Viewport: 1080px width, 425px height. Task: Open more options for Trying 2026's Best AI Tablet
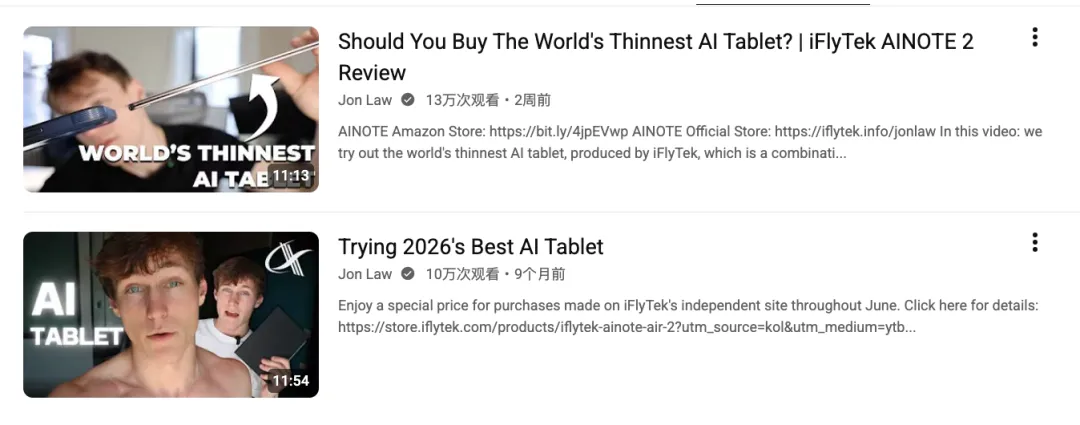pyautogui.click(x=1034, y=243)
